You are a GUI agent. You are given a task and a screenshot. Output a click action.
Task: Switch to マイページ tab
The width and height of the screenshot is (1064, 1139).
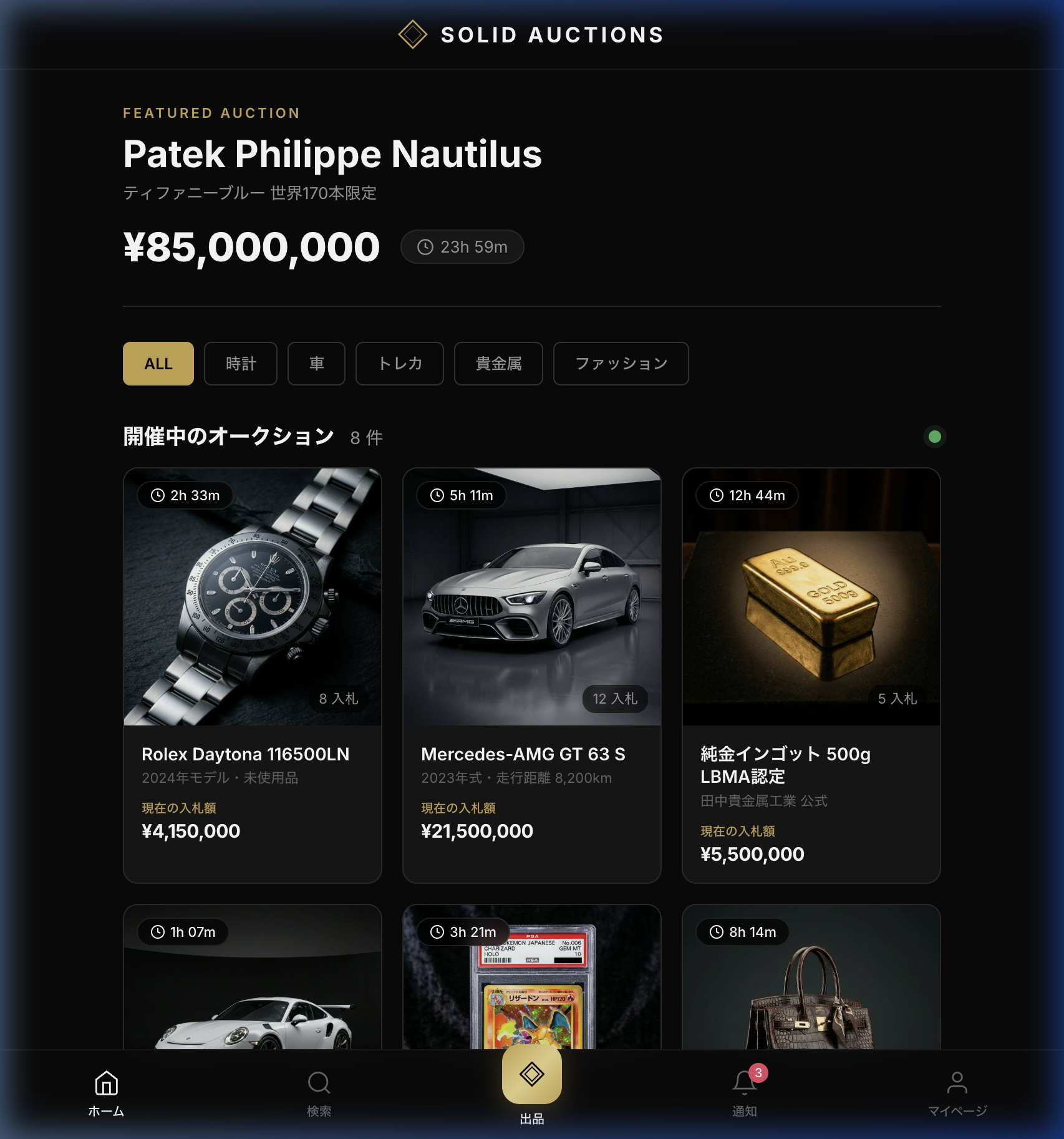957,1093
